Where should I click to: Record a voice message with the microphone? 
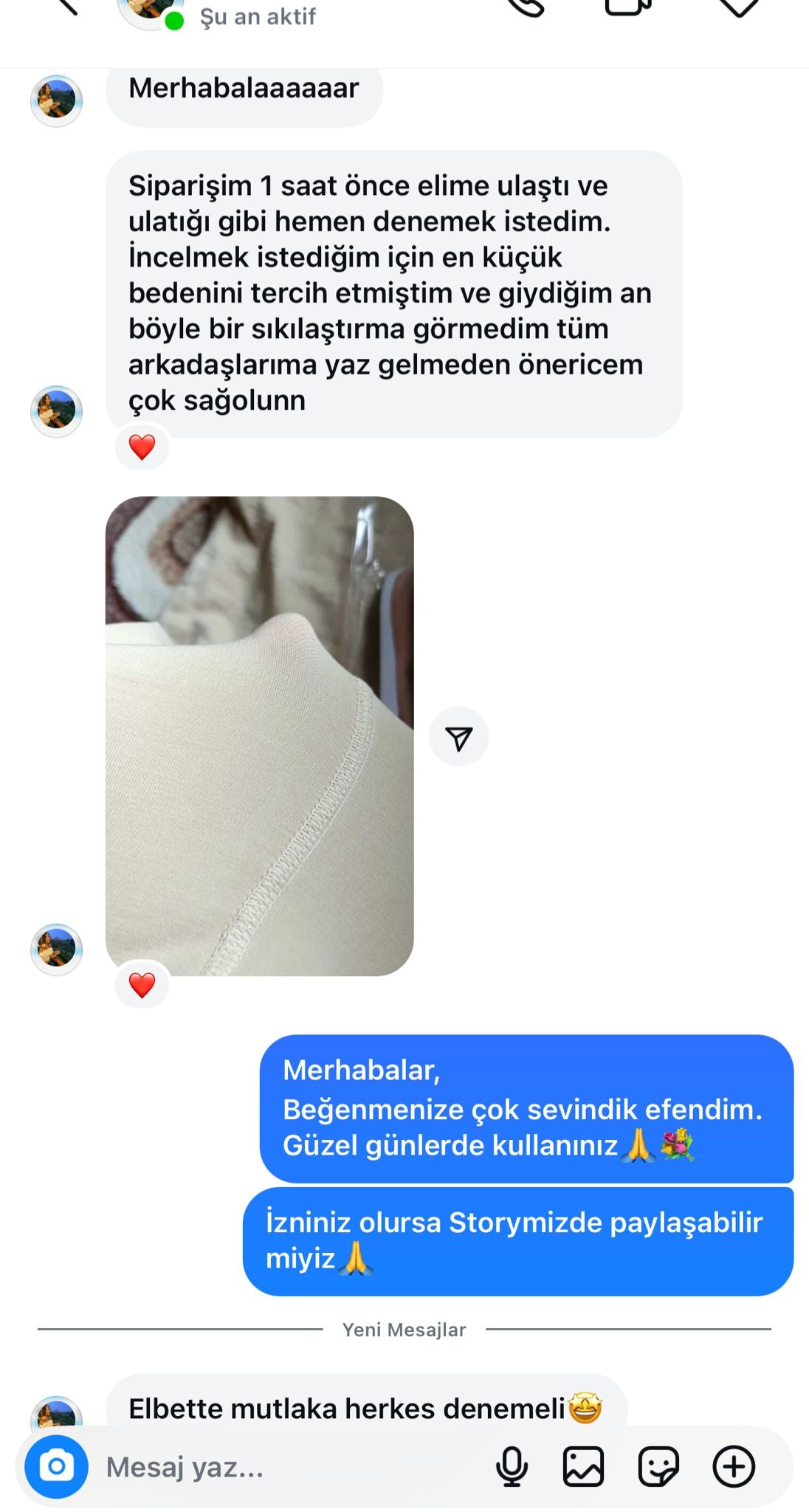pyautogui.click(x=512, y=1466)
